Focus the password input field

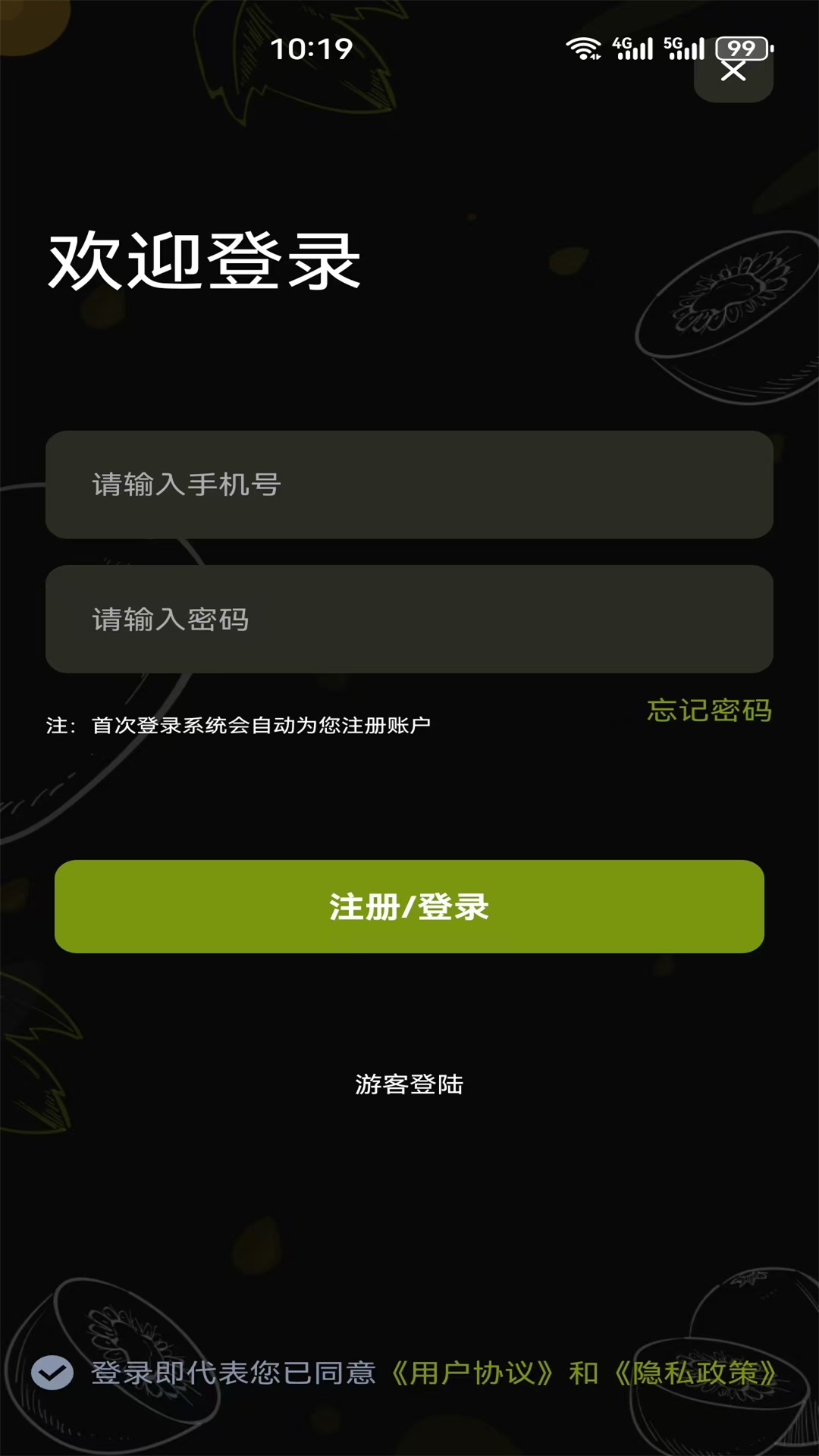pos(409,620)
